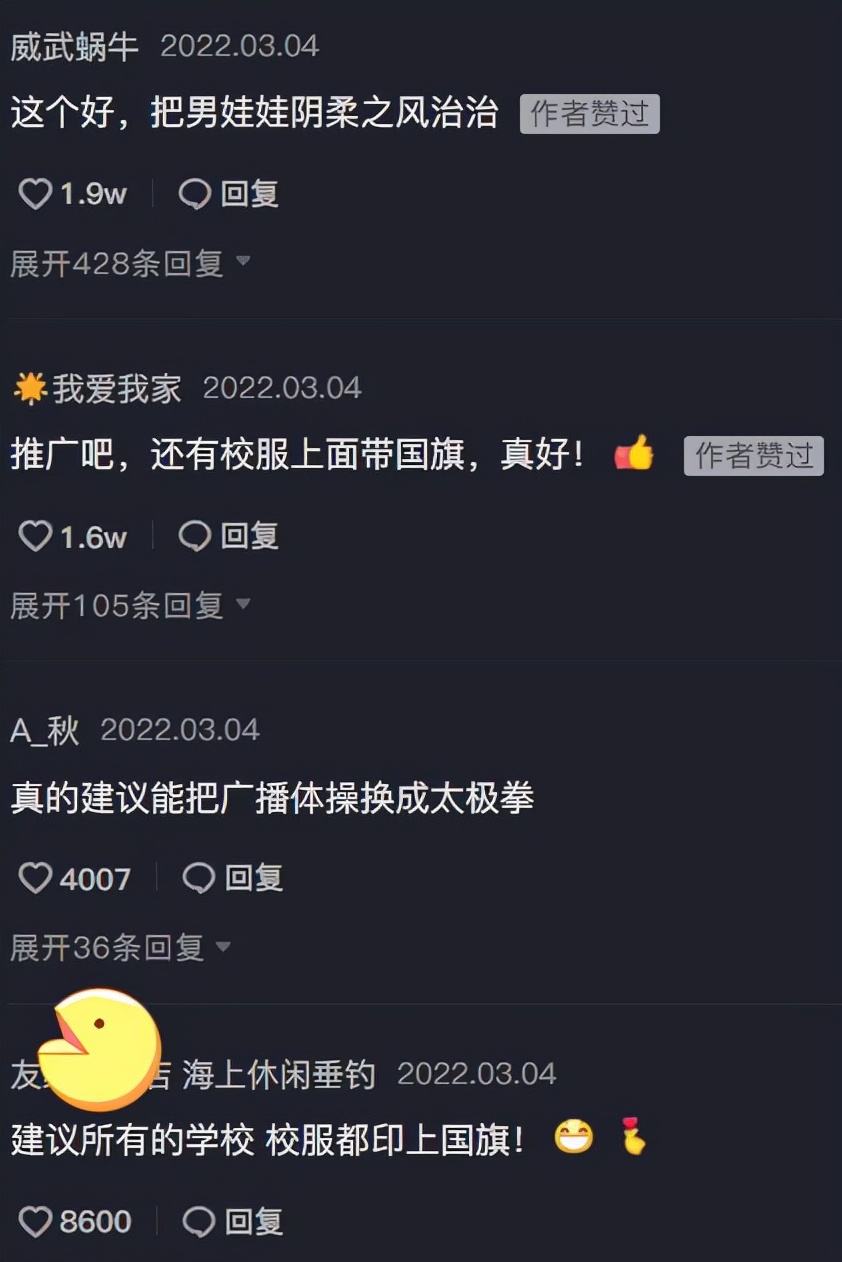This screenshot has height=1262, width=842.
Task: Open 威武蜗牛's profile via the username
Action: coord(68,45)
